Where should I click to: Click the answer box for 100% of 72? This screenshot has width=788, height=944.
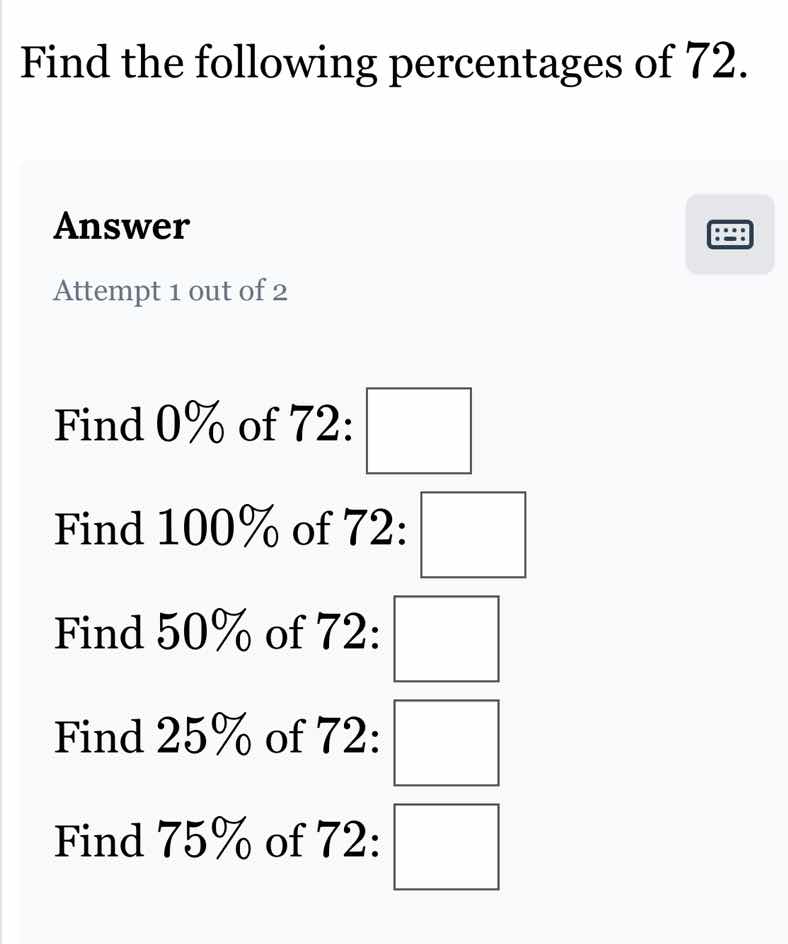[x=472, y=535]
